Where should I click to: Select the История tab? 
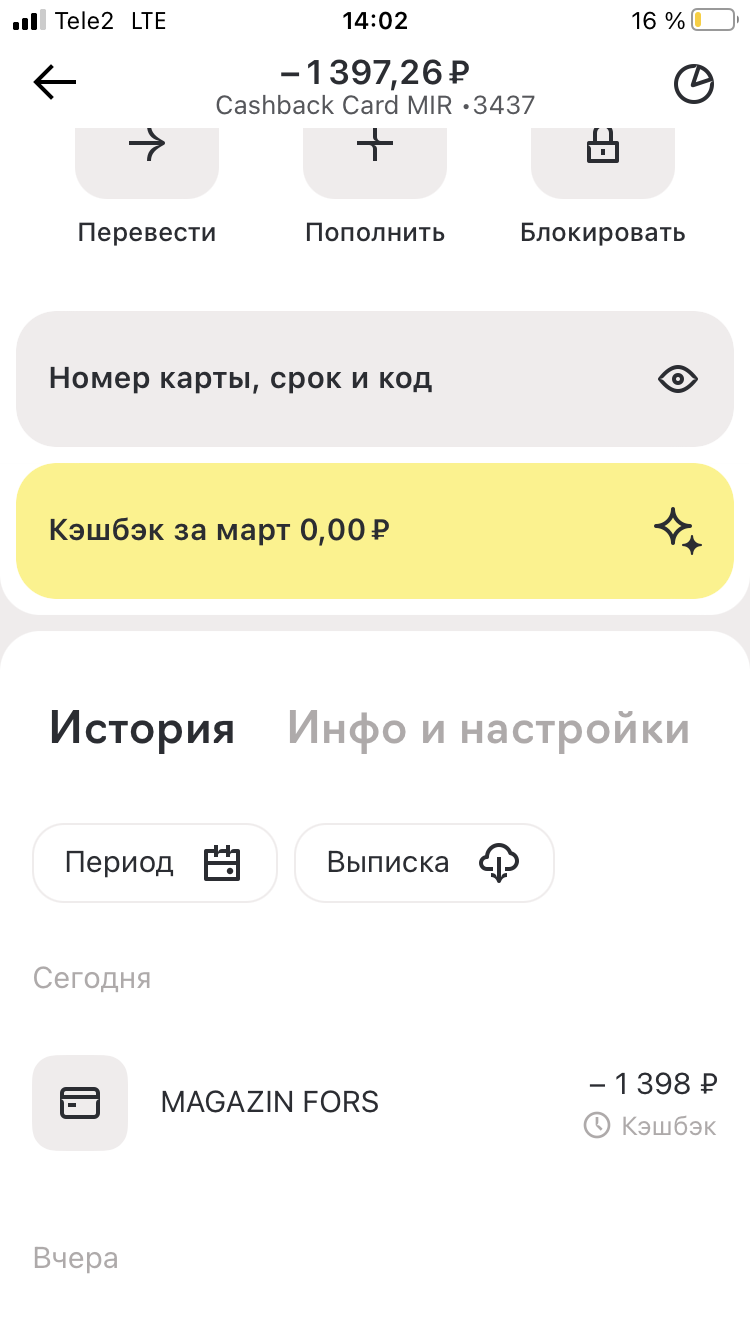point(142,728)
